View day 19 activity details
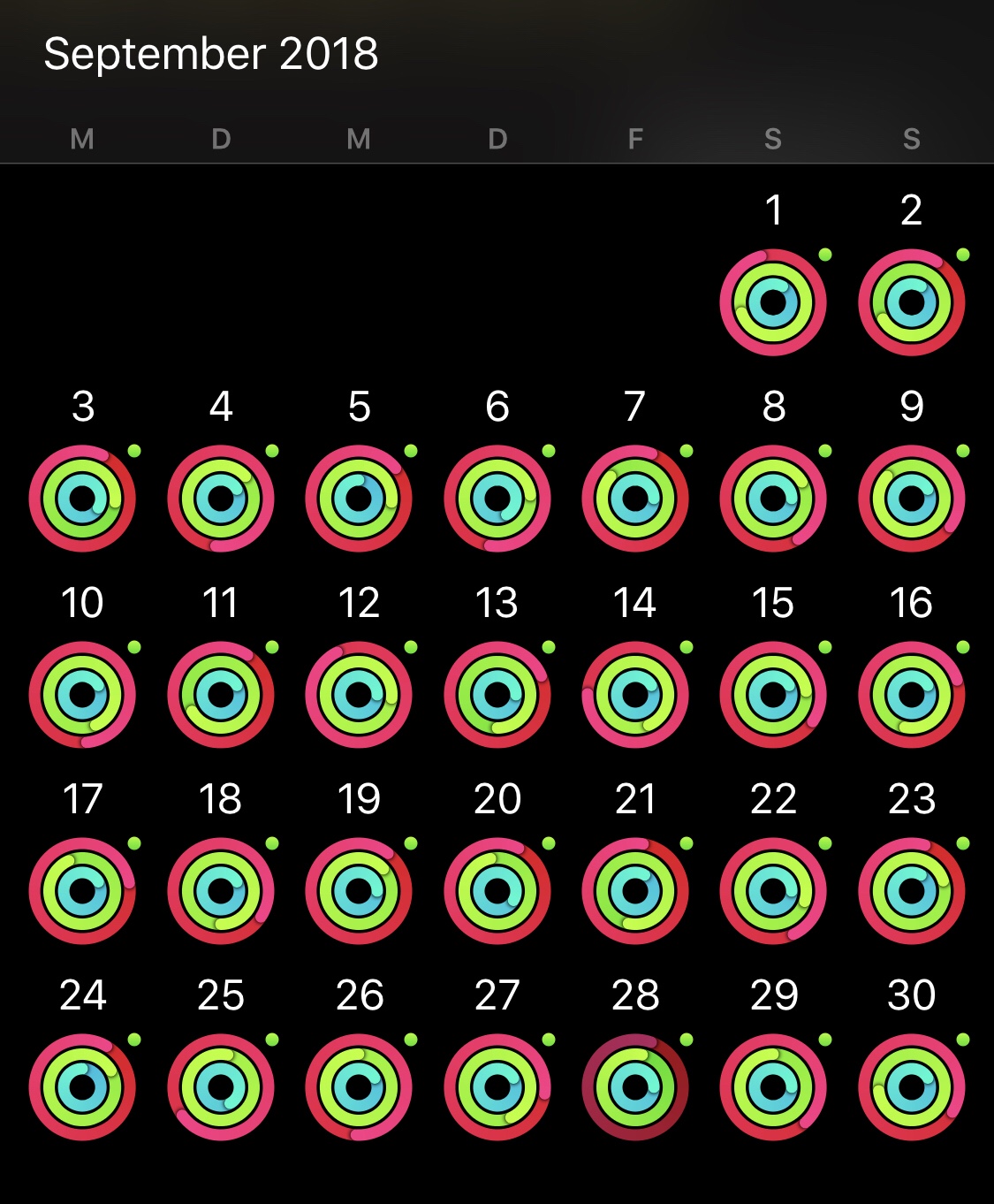 click(x=359, y=891)
